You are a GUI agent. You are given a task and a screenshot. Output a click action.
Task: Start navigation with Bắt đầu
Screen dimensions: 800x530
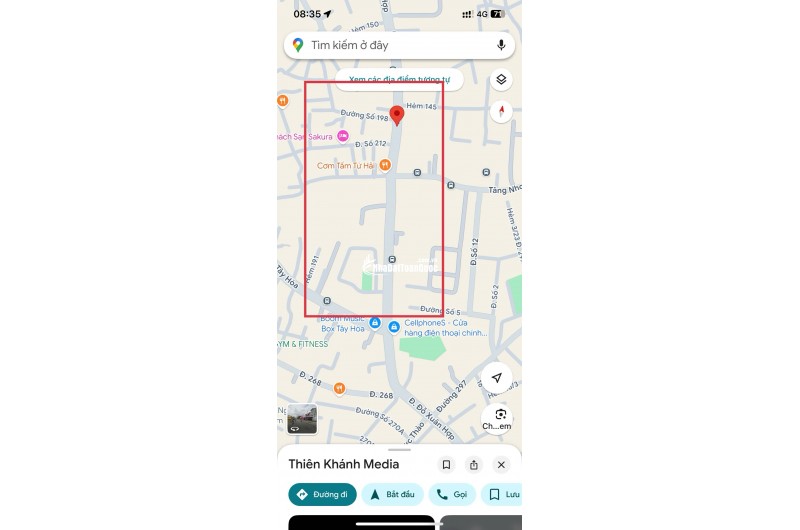point(392,494)
